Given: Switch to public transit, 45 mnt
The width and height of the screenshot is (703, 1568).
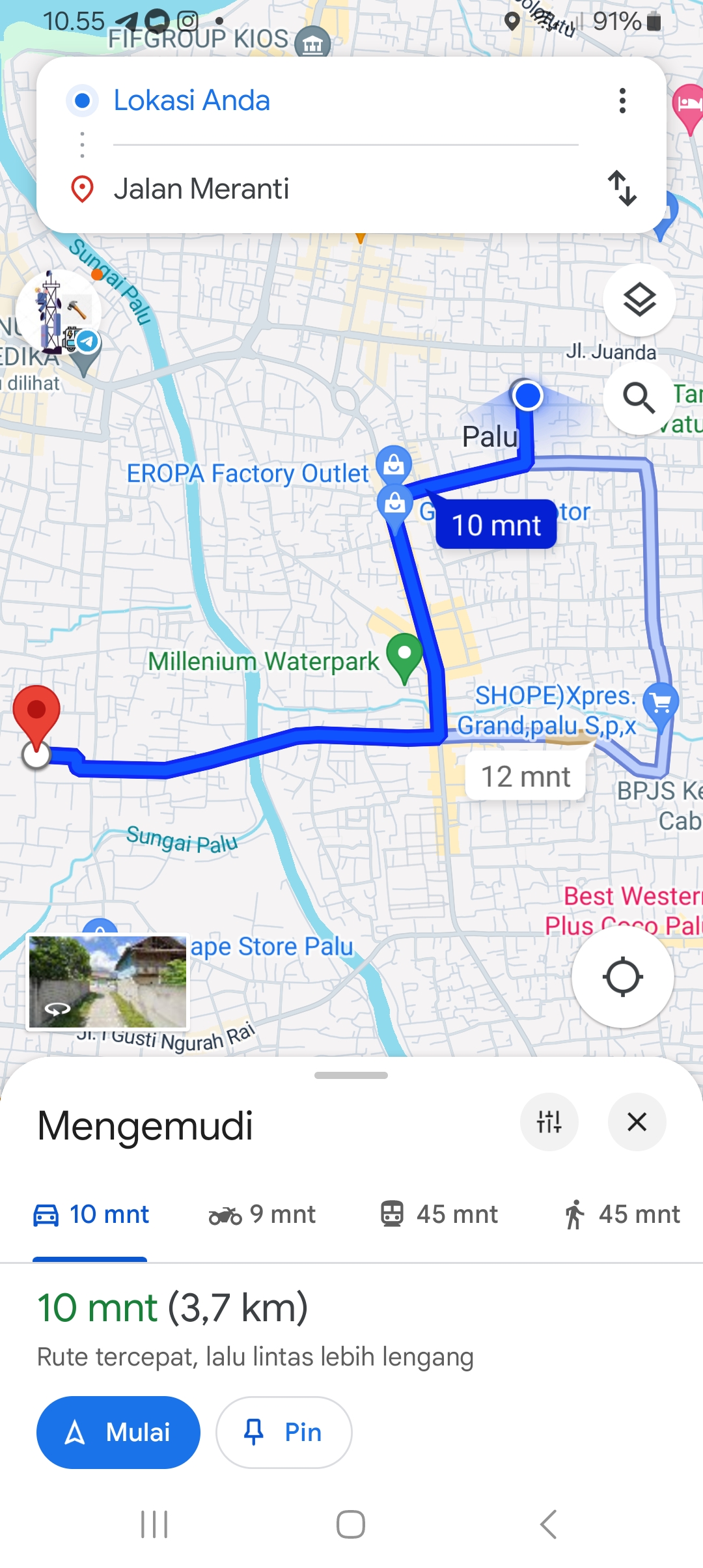Looking at the screenshot, I should (x=439, y=1214).
